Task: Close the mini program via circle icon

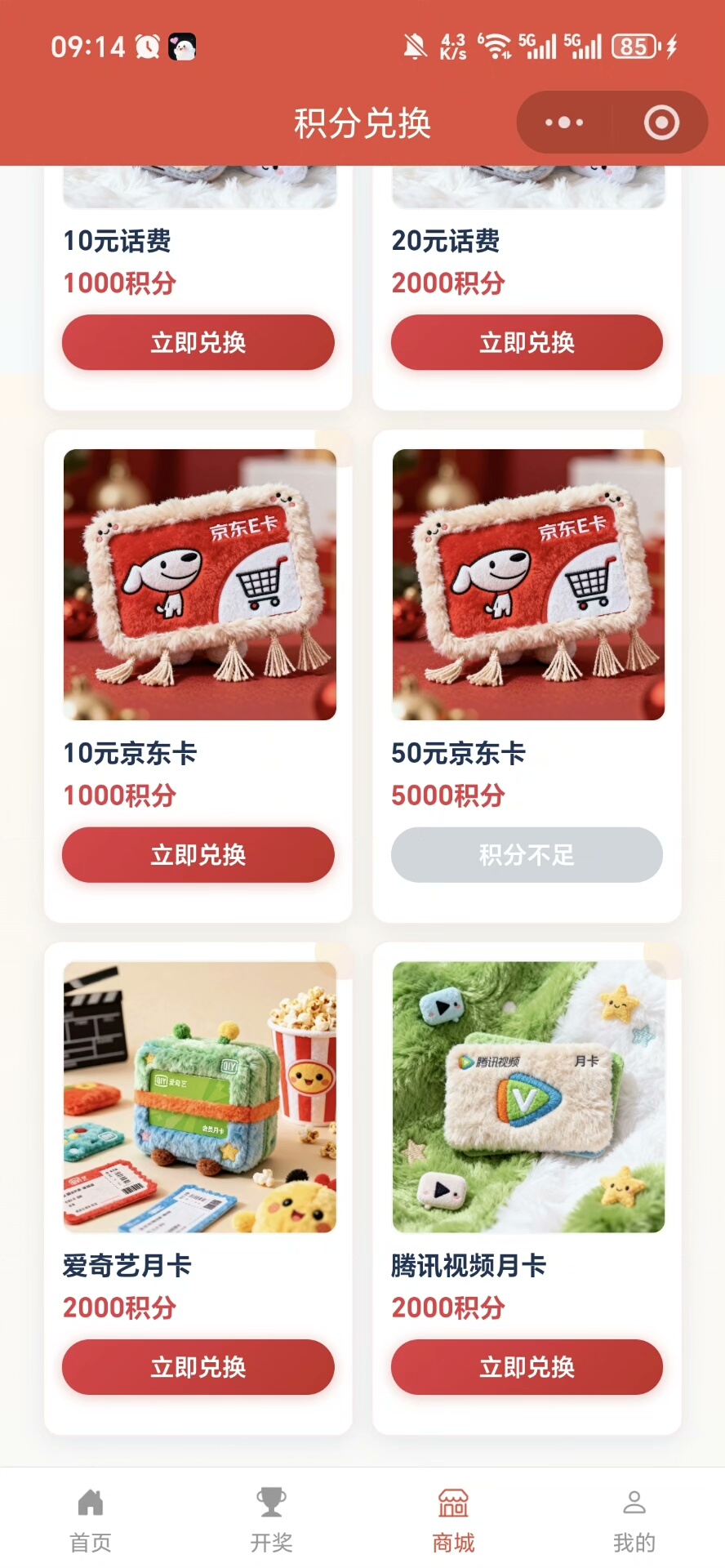Action: pyautogui.click(x=661, y=122)
